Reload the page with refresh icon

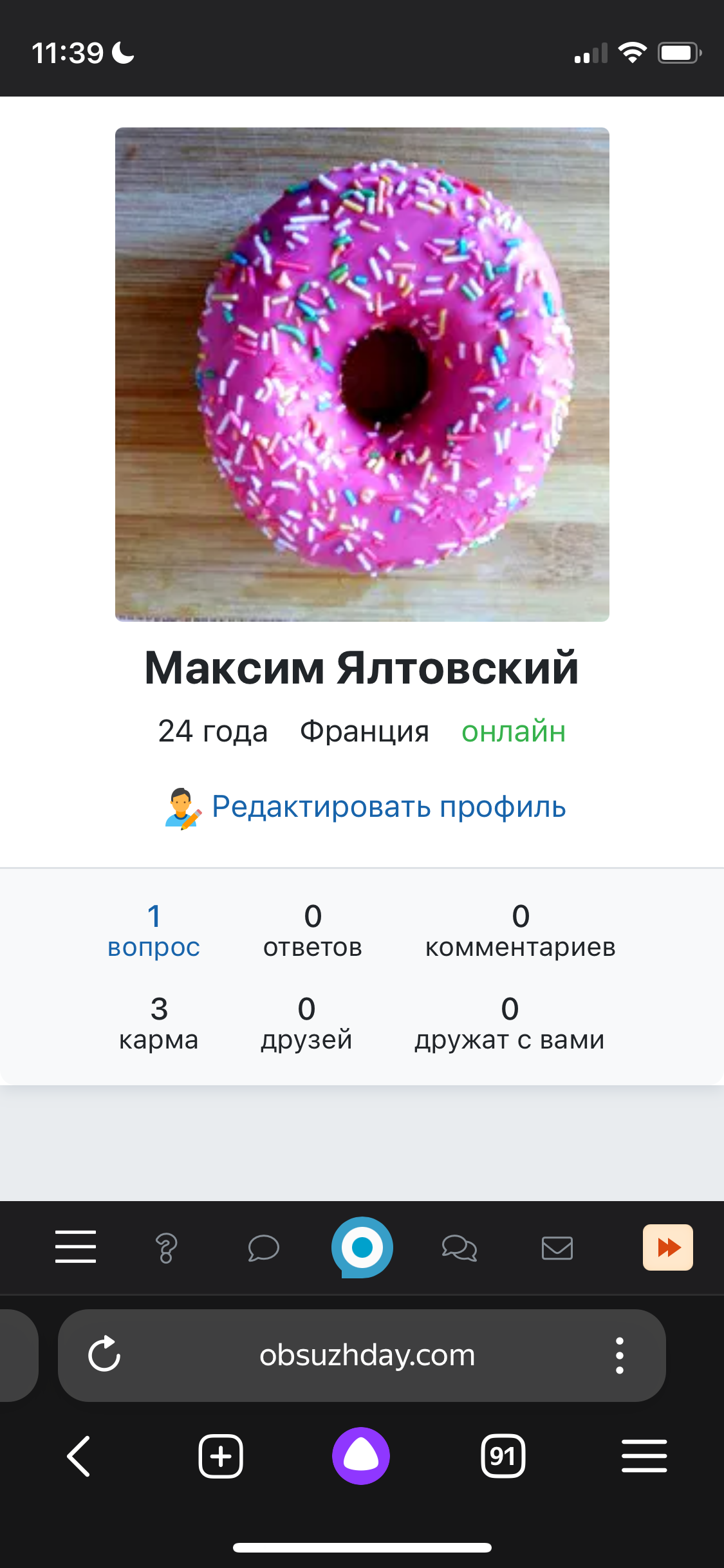pos(104,1355)
